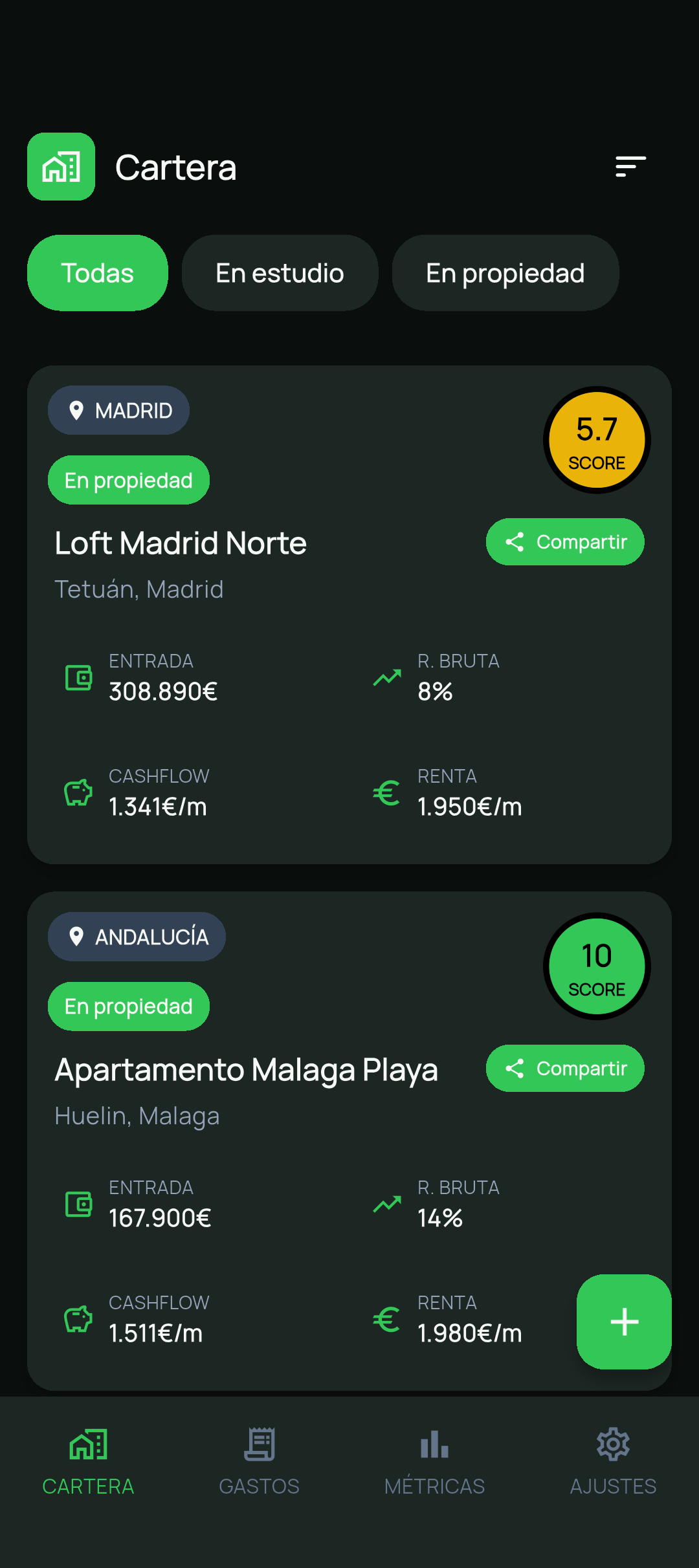
Task: Click the wallet icon beside Entrada 308.890€
Action: 78,676
